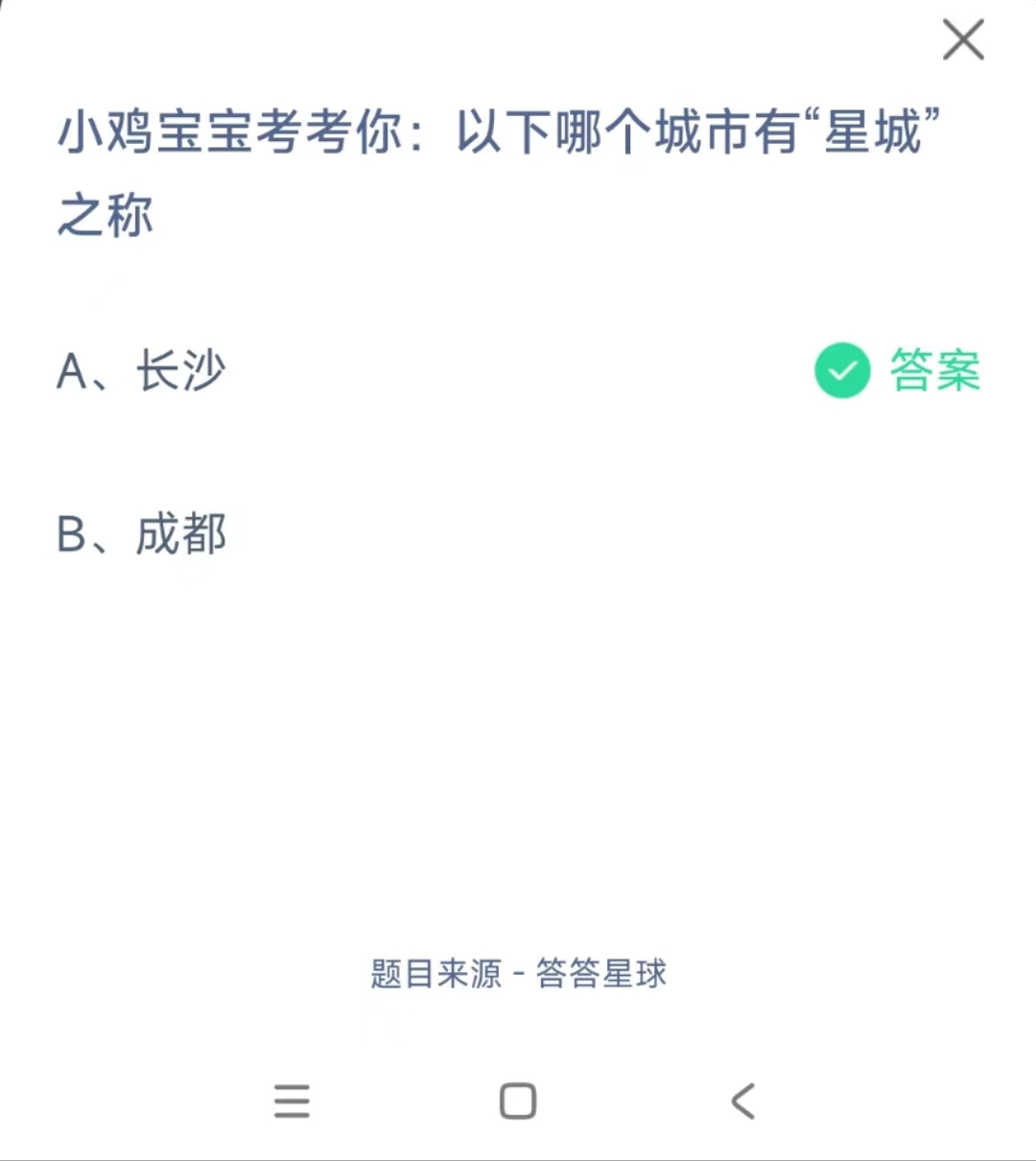Select option A 长沙 as the answer
Screen dimensions: 1036x1161
[144, 371]
